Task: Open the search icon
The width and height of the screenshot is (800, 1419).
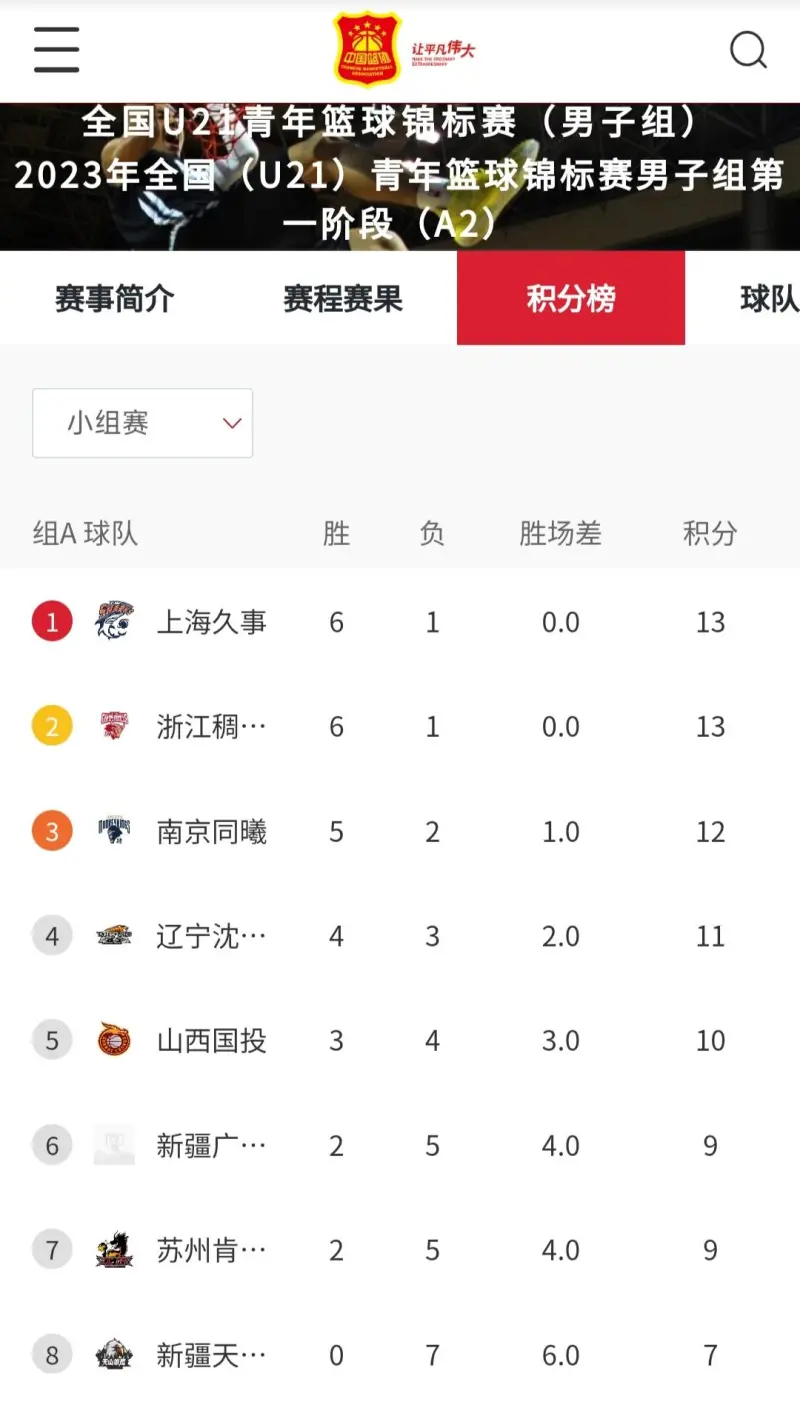Action: [x=748, y=49]
